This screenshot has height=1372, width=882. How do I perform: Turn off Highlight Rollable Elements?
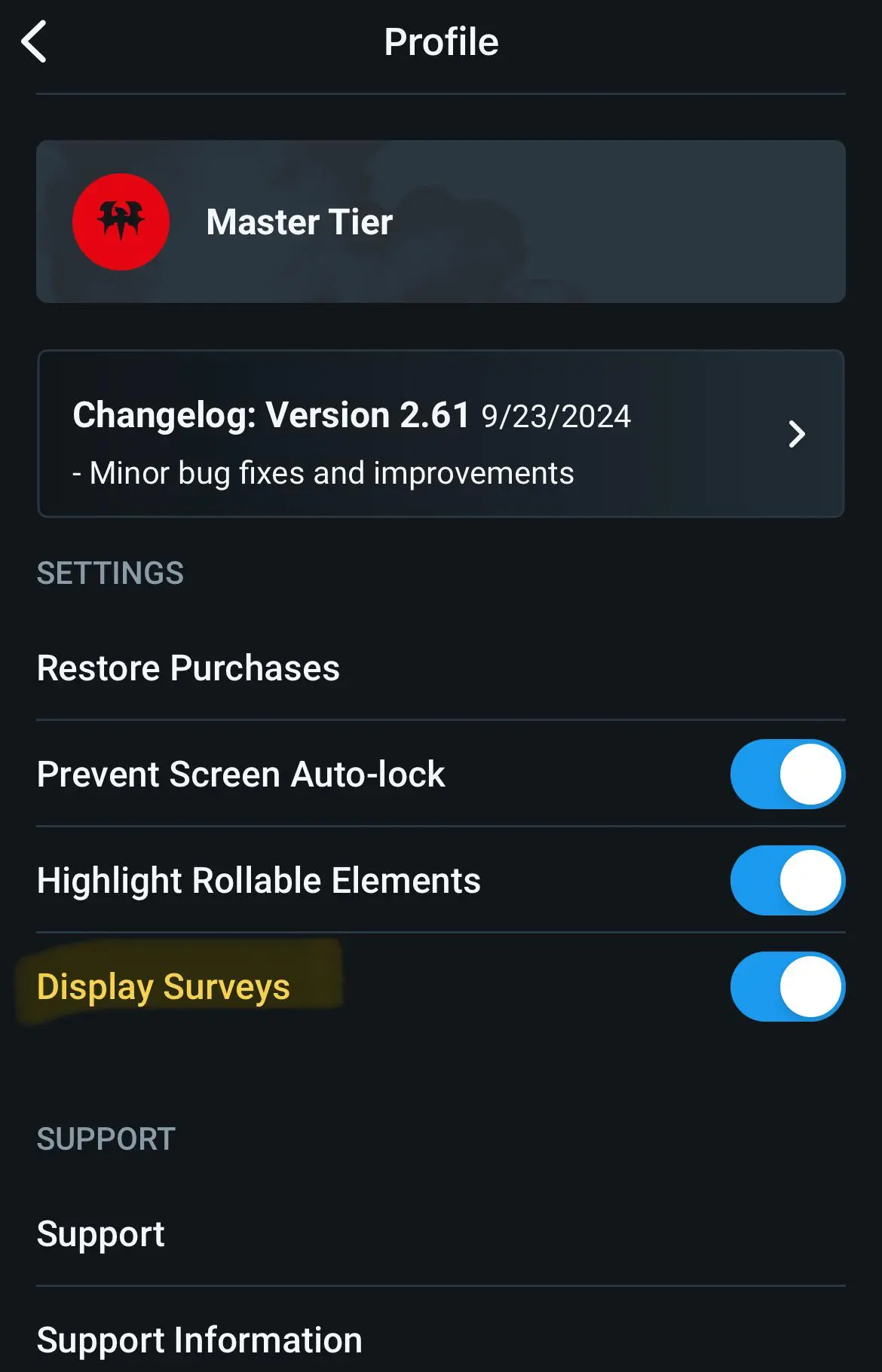[787, 880]
